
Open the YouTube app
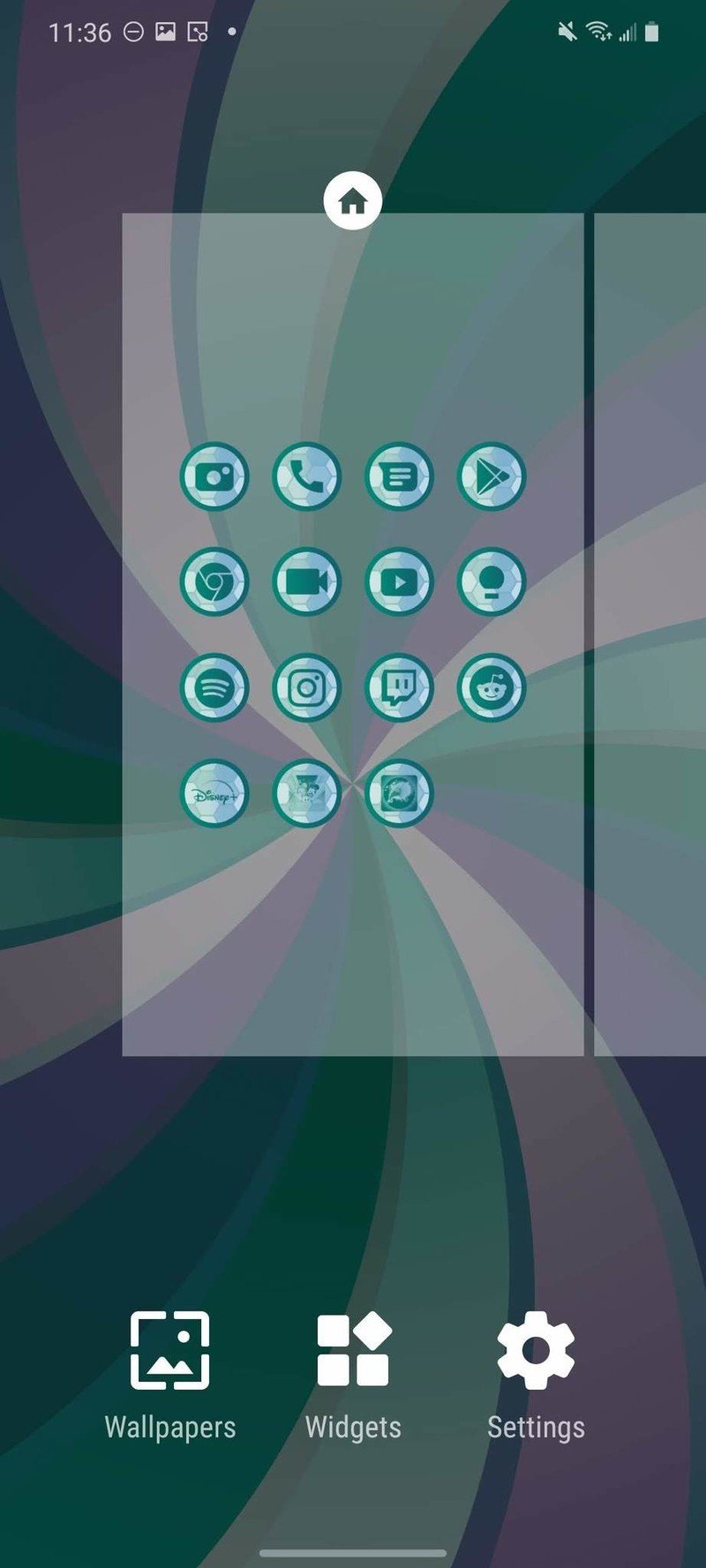pyautogui.click(x=399, y=582)
